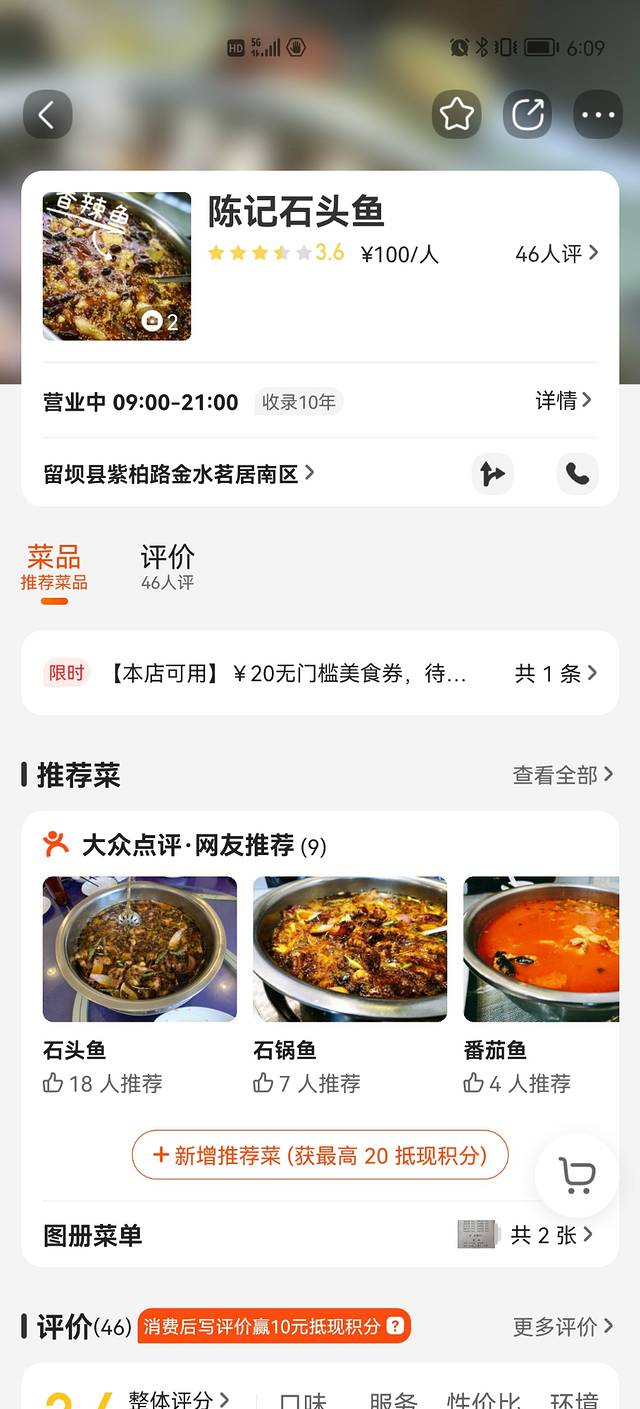Image resolution: width=640 pixels, height=1409 pixels.
Task: Open address 留坝县紫柏路金水茗居南区
Action: tap(178, 474)
